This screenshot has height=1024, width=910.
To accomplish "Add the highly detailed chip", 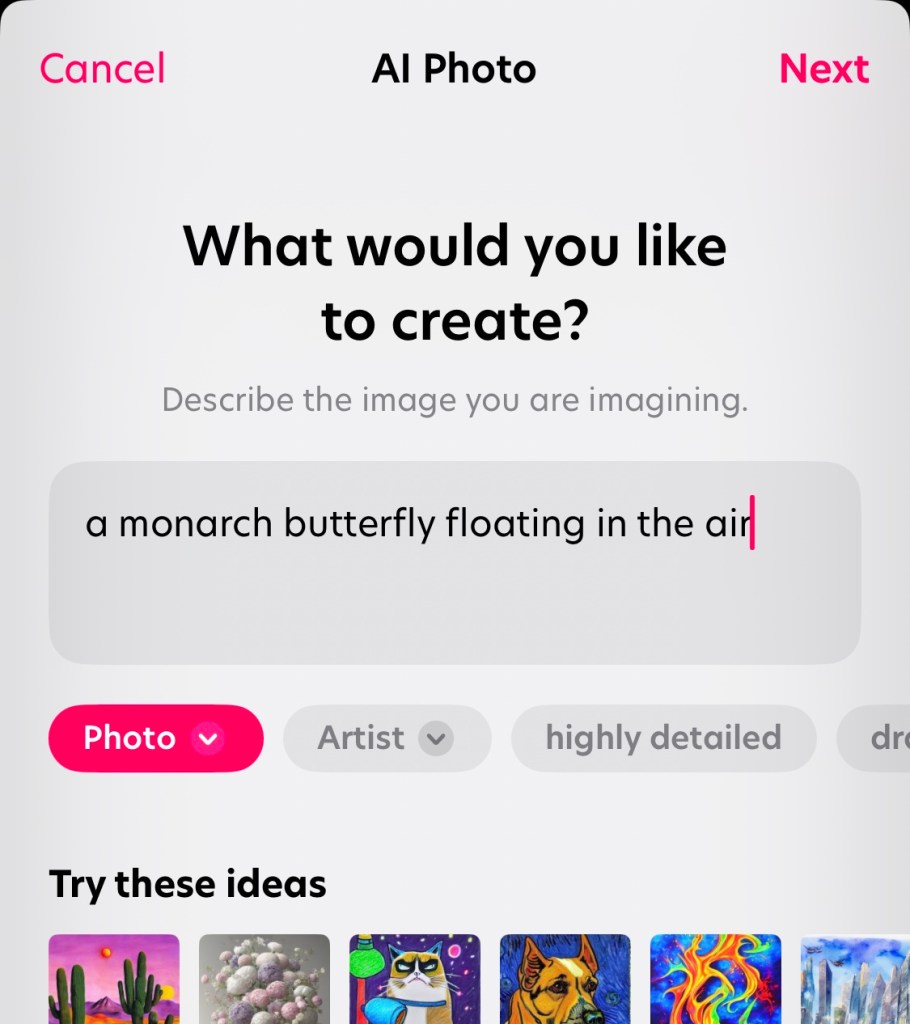I will 663,738.
